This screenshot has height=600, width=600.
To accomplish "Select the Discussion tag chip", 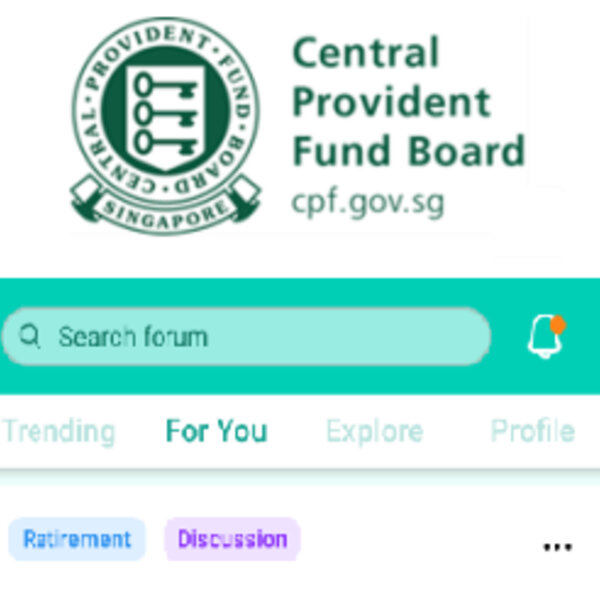I will click(x=232, y=539).
